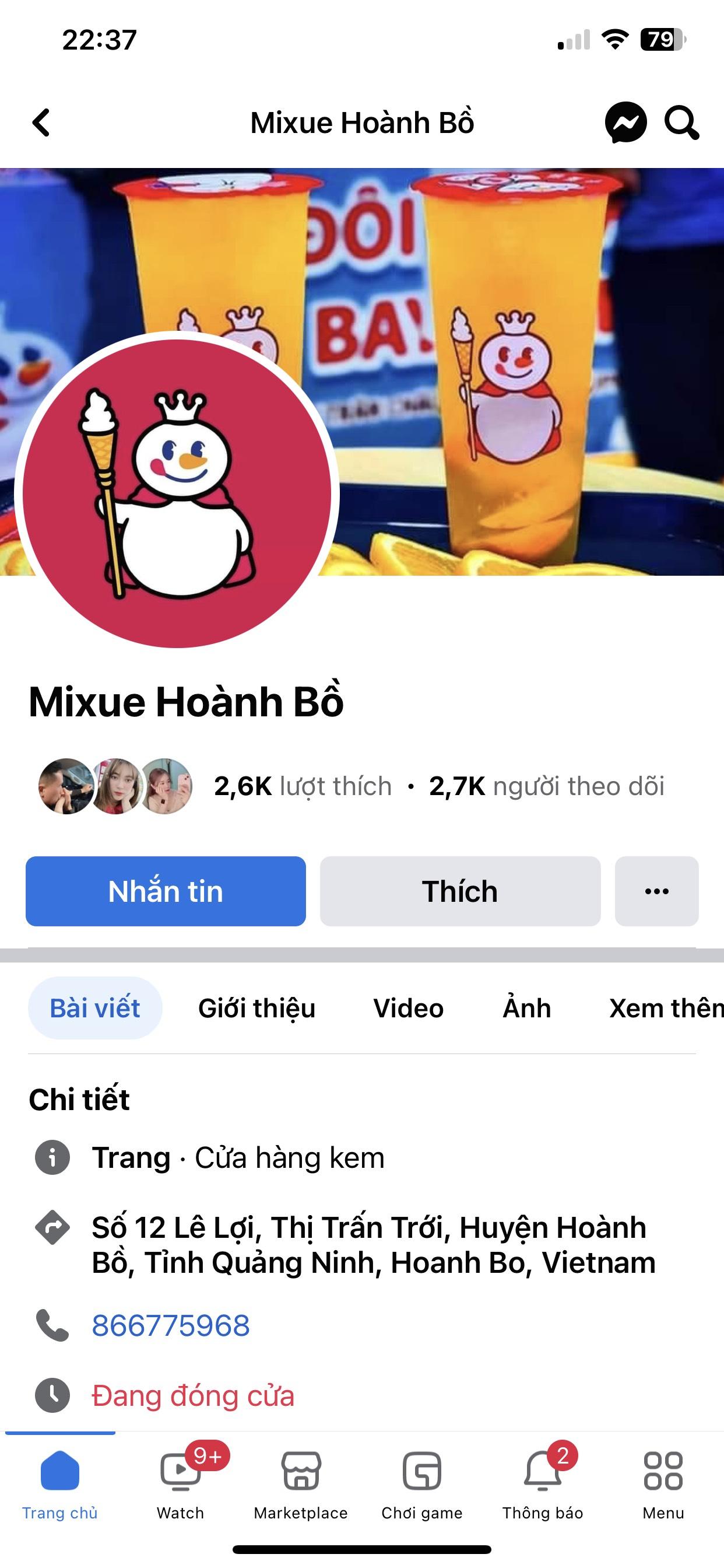Open the Menu tab

(663, 1482)
